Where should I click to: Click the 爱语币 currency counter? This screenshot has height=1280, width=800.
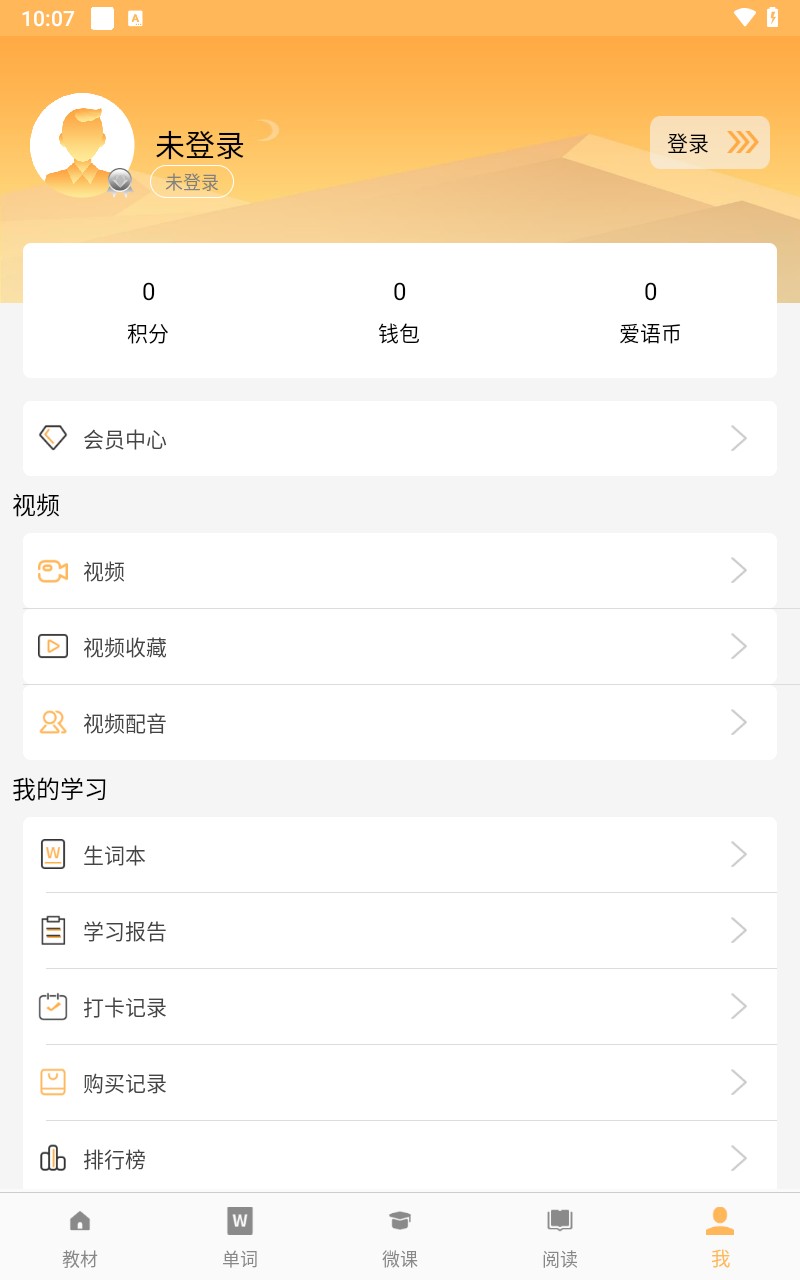[x=650, y=312]
